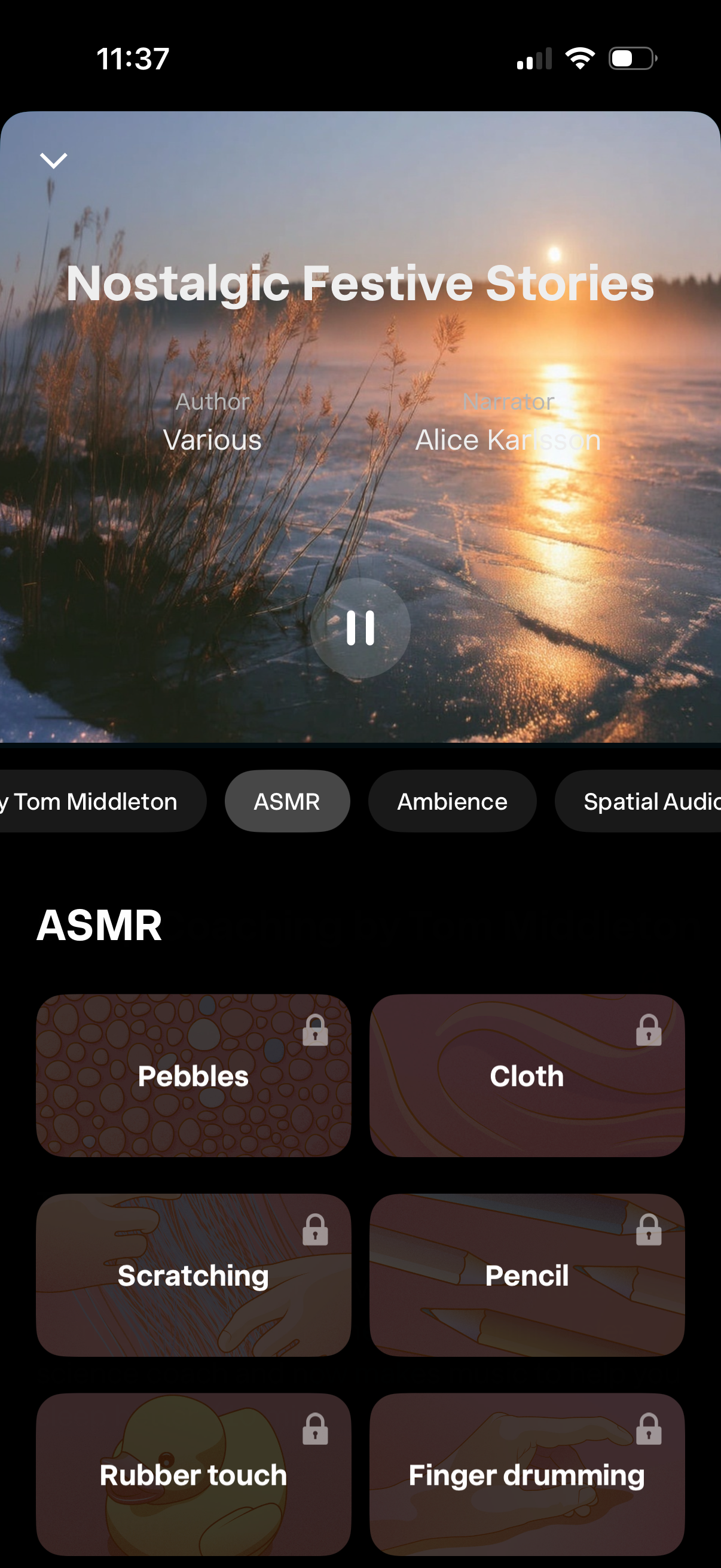Collapse the Nostalgic Festive Stories player
The height and width of the screenshot is (1568, 721).
[x=54, y=160]
